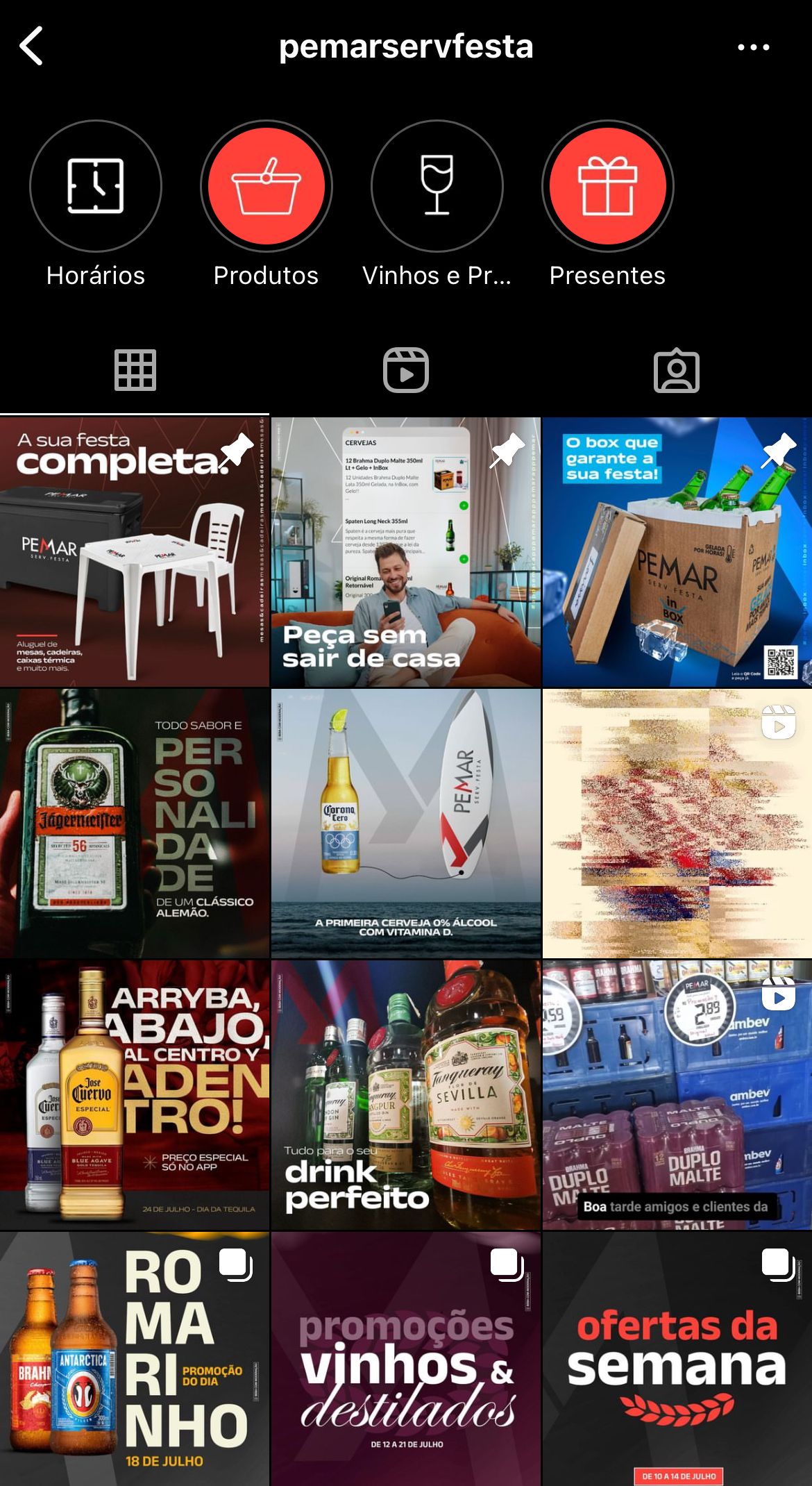Open the Horários story highlight

click(96, 186)
